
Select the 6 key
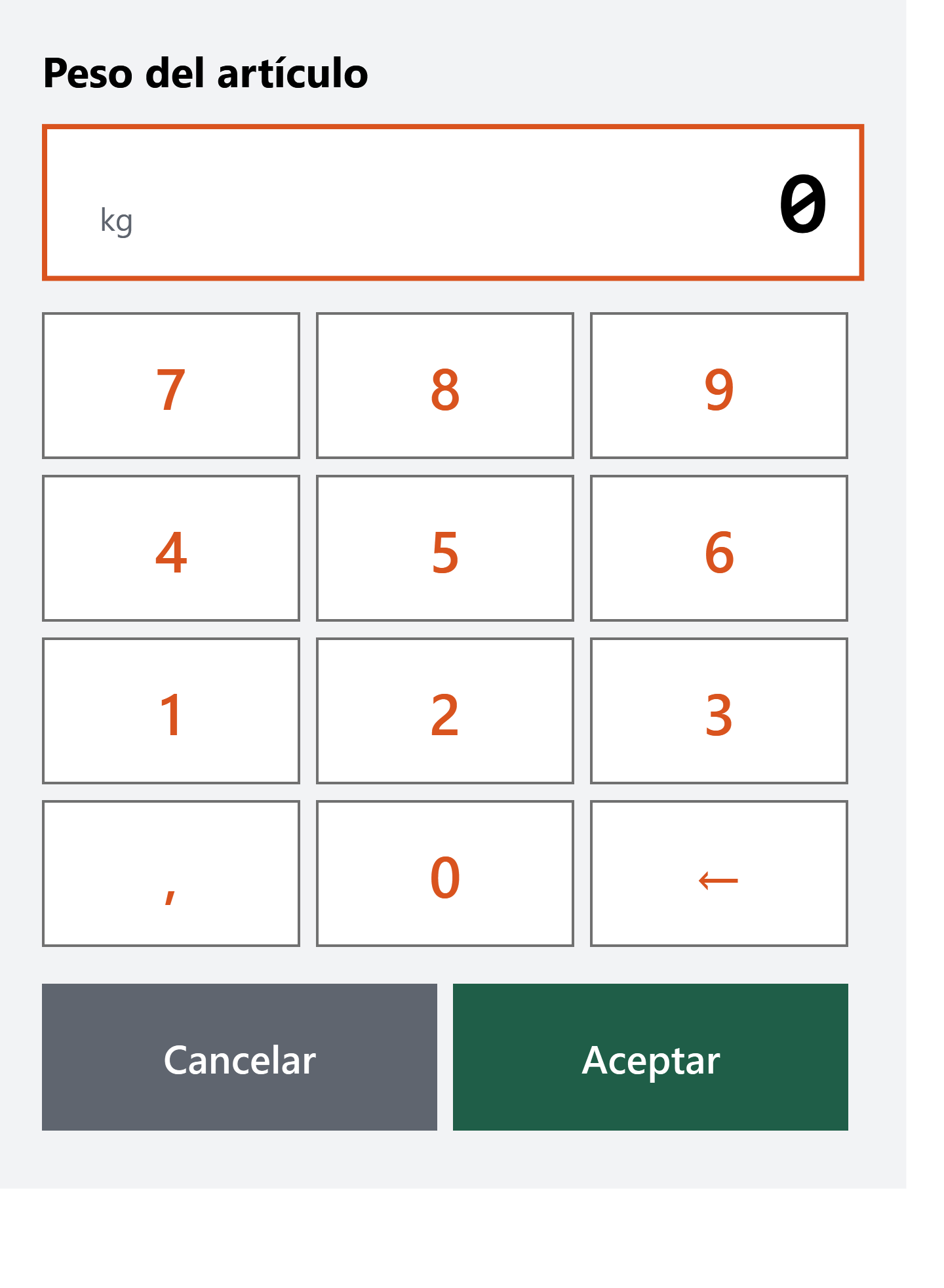(719, 548)
